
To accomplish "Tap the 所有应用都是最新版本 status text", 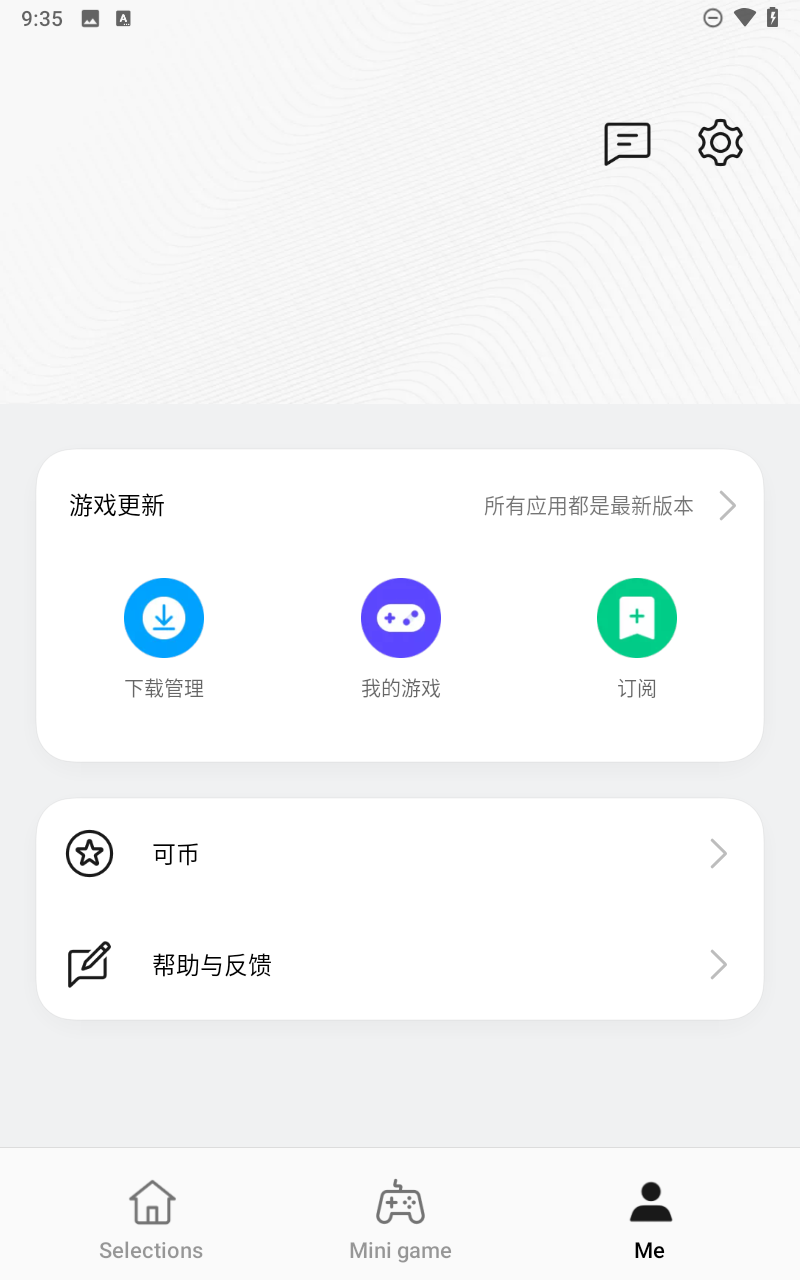I will coord(588,506).
